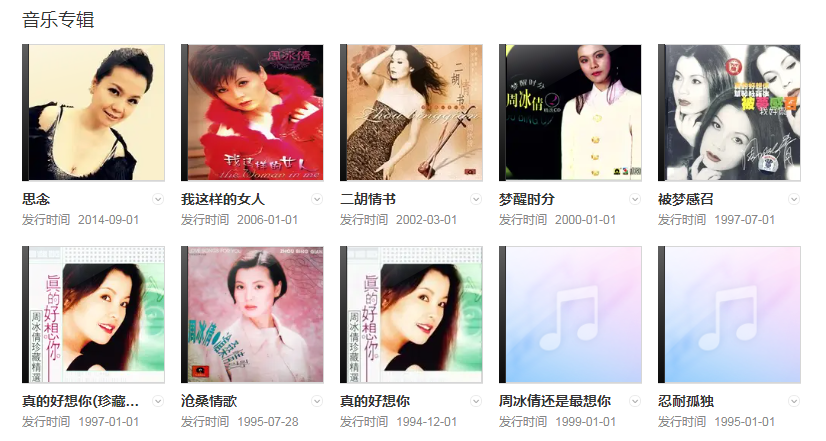Open the 被梦感召 album cover

[730, 113]
